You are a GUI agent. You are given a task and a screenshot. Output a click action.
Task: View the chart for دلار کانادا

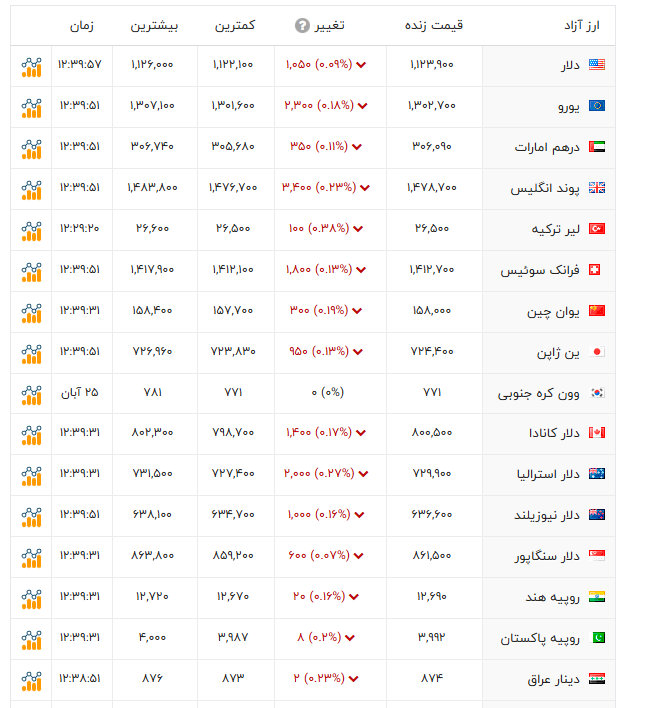[x=31, y=435]
